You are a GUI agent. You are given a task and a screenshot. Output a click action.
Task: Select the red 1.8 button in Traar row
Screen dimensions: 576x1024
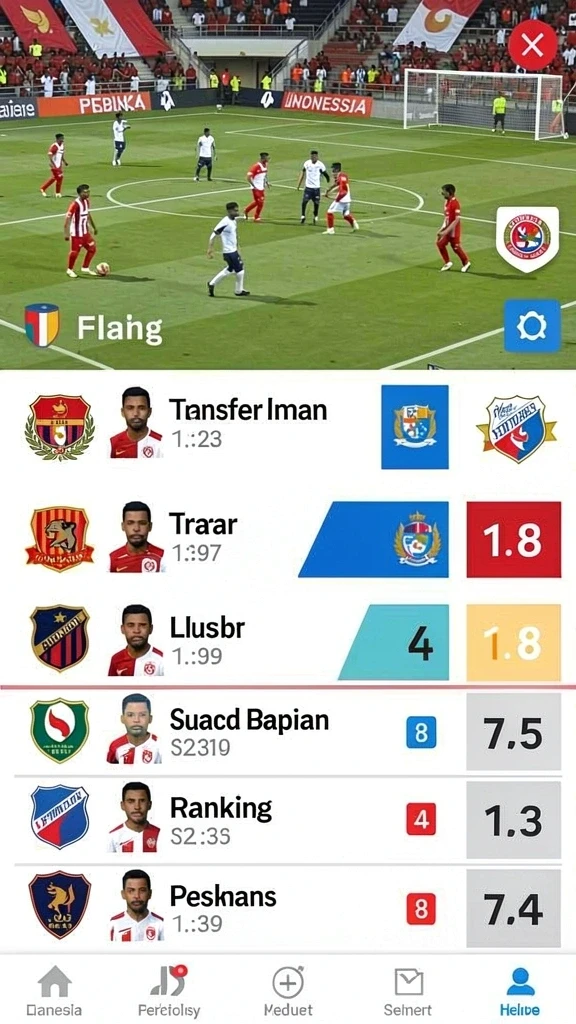(x=513, y=539)
